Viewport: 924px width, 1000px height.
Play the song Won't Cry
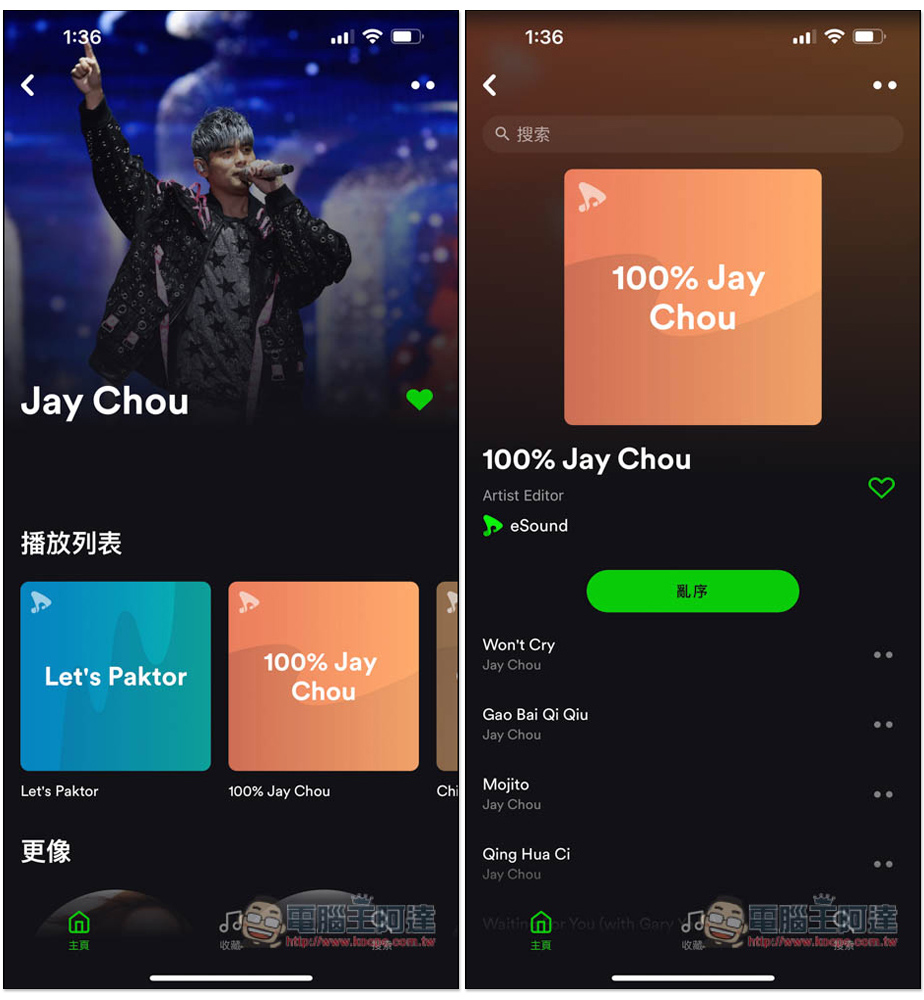tap(519, 654)
